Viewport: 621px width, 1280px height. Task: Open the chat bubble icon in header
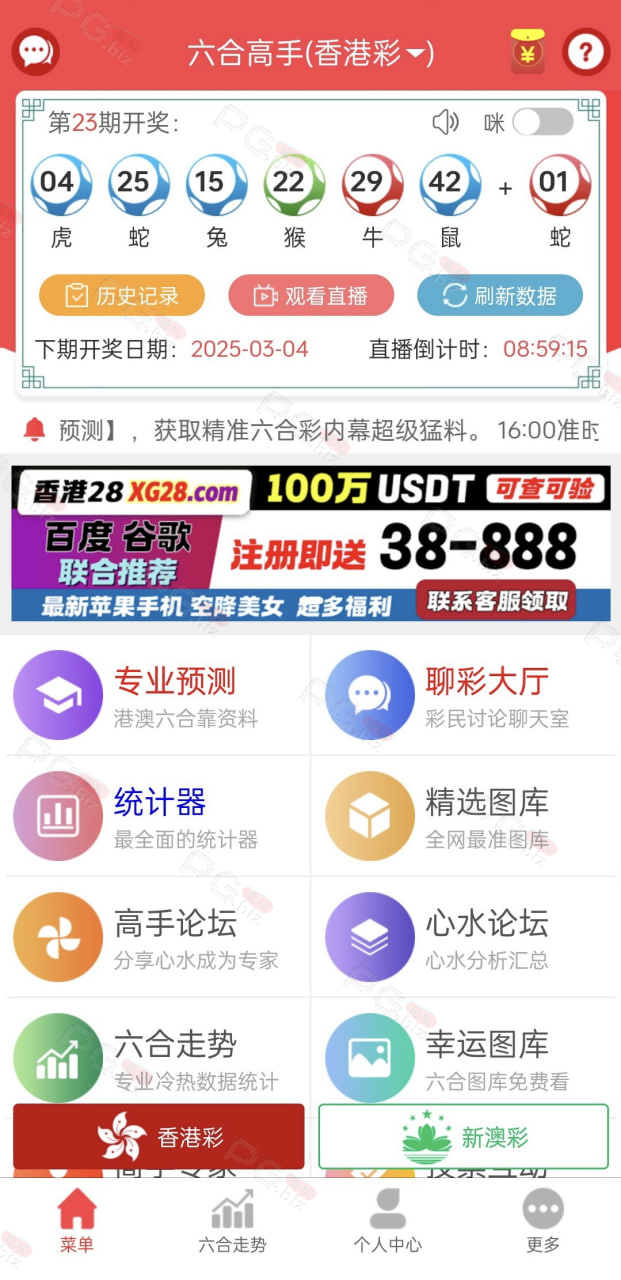36,52
